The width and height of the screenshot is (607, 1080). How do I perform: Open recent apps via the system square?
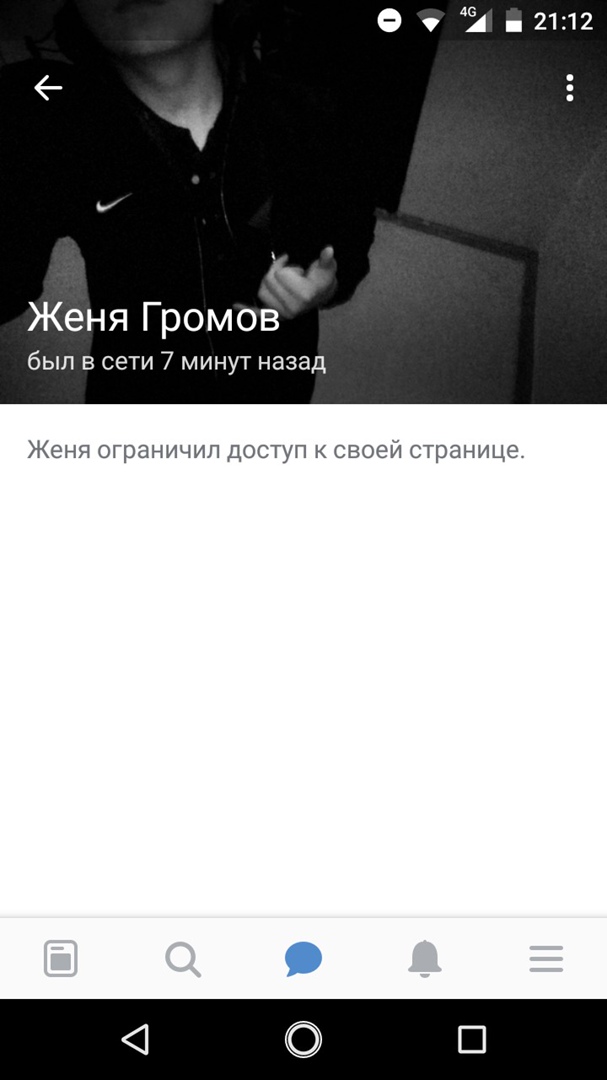[471, 1040]
